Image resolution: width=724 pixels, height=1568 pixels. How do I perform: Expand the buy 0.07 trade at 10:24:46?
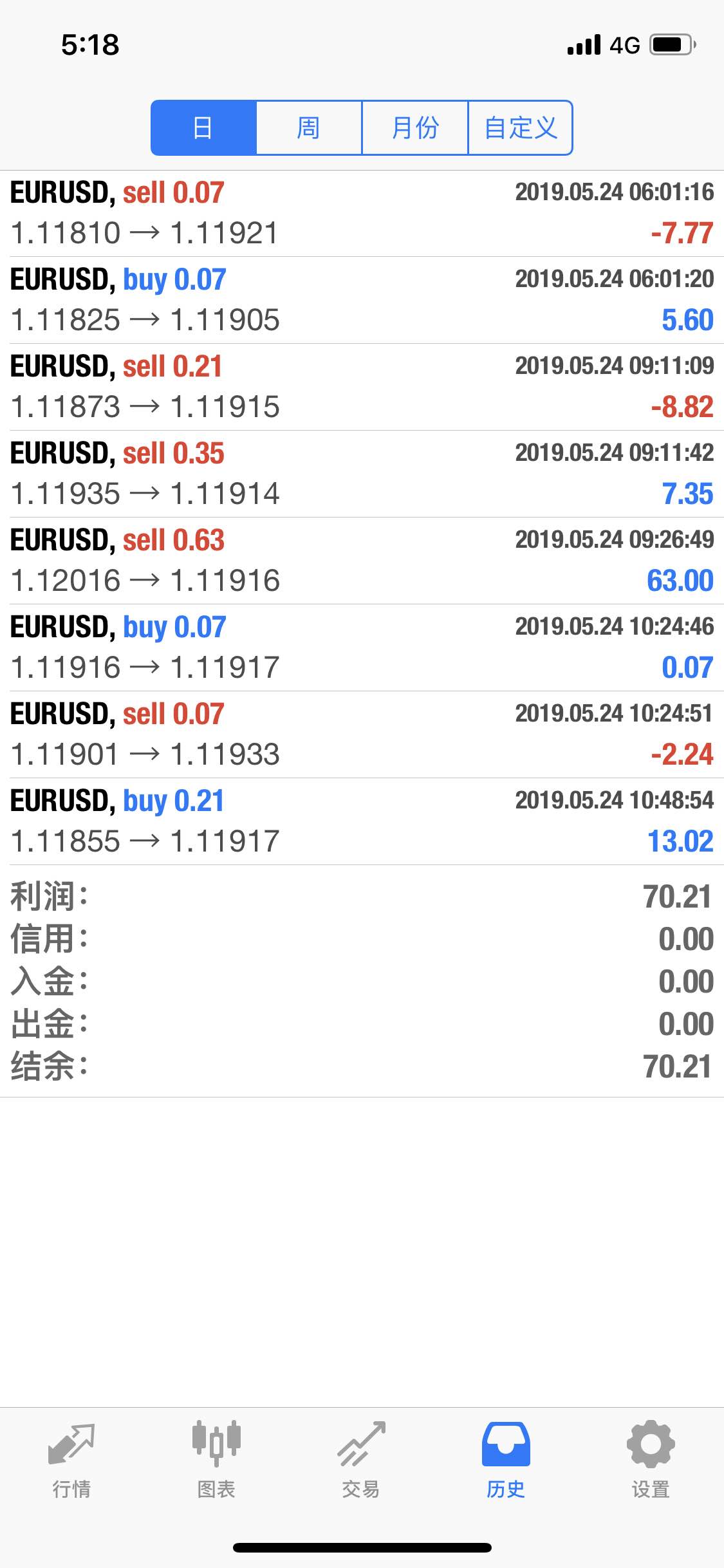[362, 648]
